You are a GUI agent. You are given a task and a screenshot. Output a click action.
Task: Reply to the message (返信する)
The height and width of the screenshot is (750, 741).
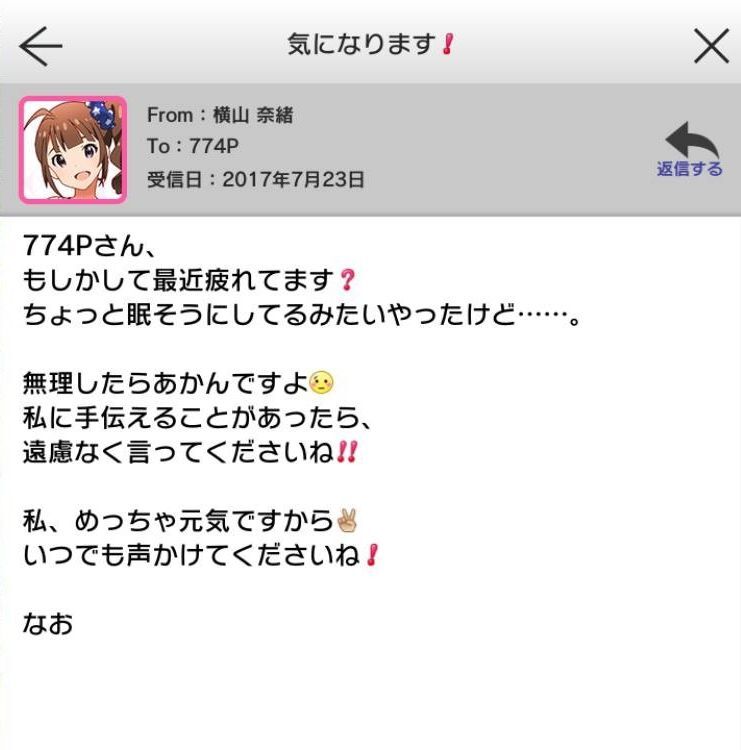(690, 150)
